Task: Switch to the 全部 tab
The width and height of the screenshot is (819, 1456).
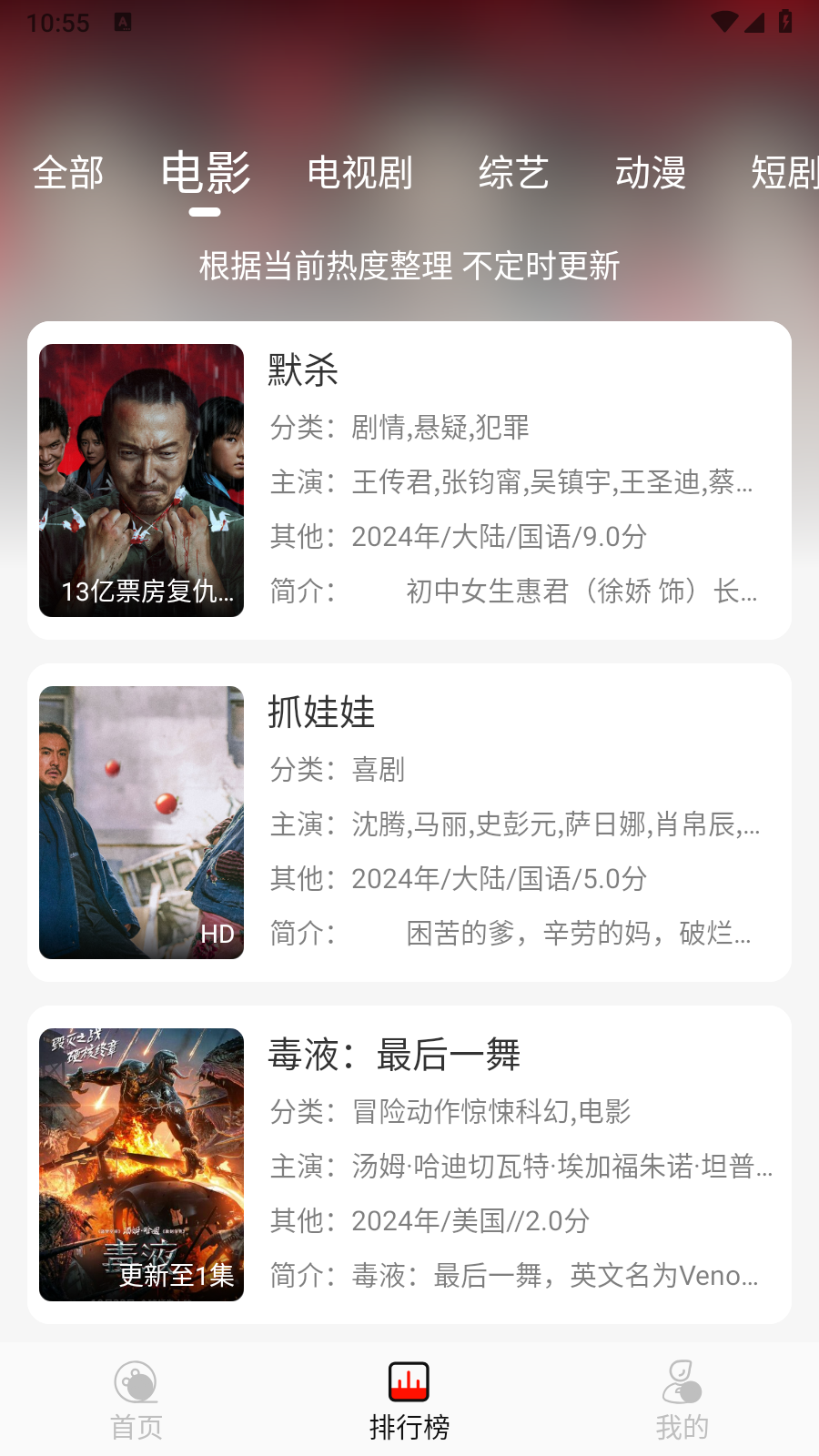Action: click(x=68, y=173)
